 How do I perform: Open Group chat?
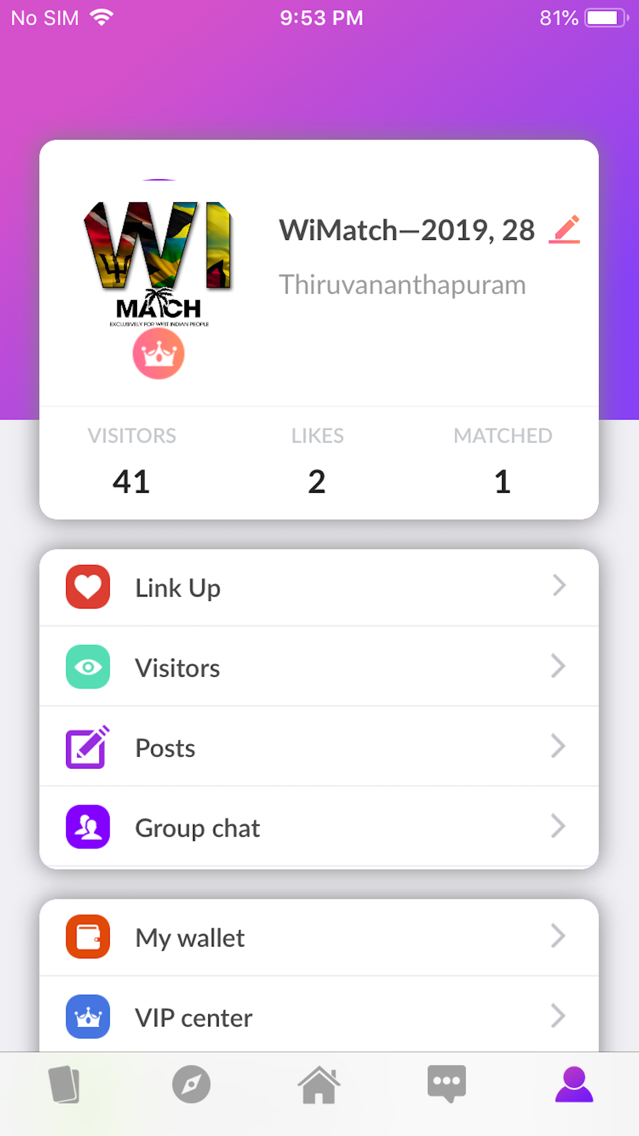(x=318, y=827)
